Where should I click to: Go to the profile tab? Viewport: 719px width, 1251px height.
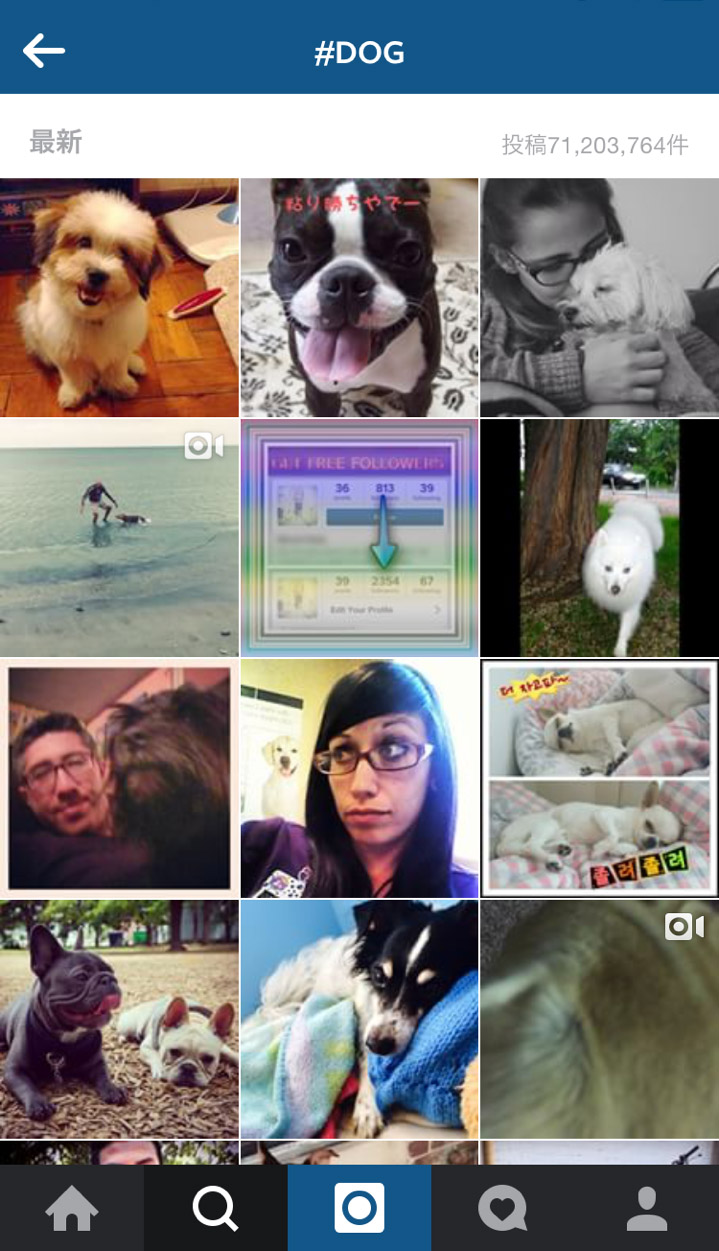647,1208
